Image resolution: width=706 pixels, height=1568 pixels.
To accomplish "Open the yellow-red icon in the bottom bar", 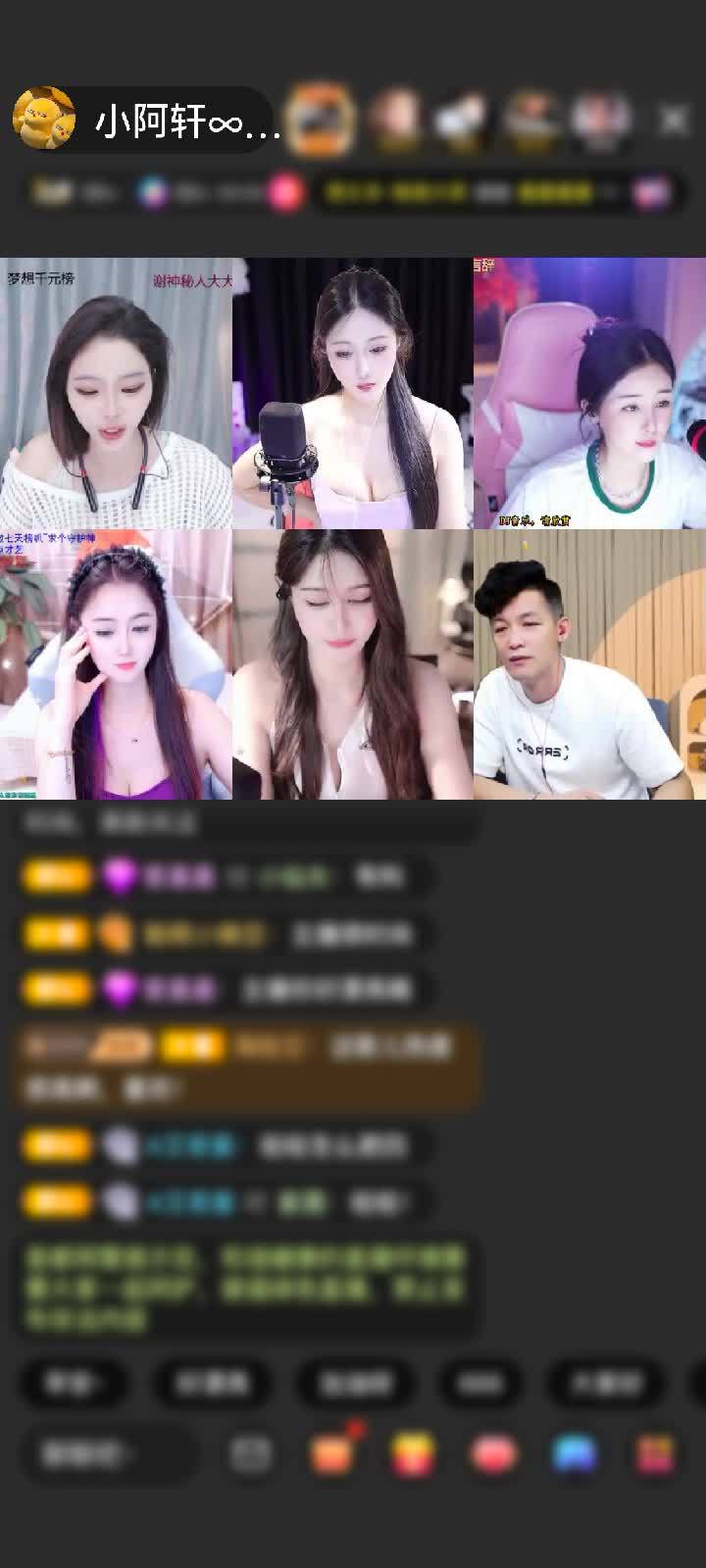I will [414, 1454].
